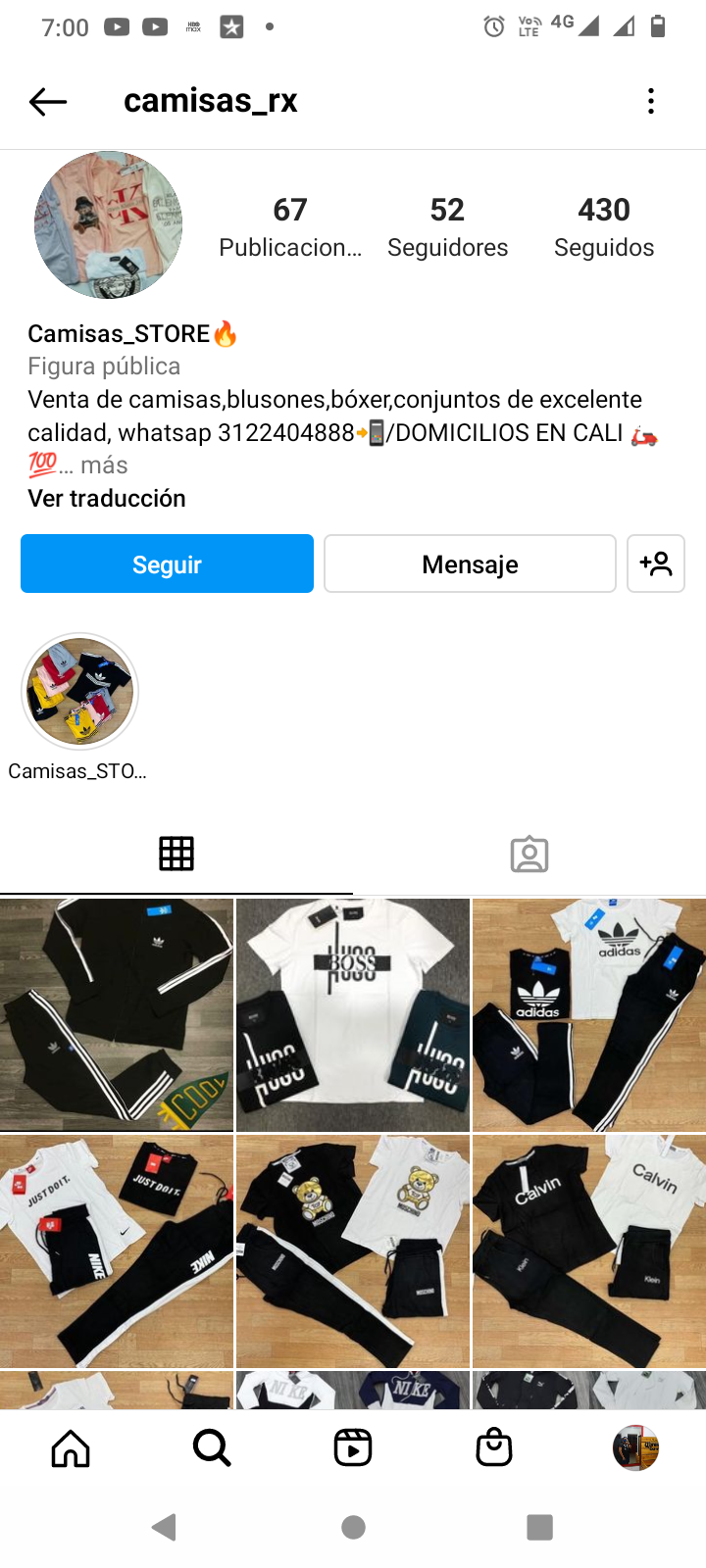The image size is (706, 1568).
Task: Follow the account with the Seguir button
Action: pos(167,563)
